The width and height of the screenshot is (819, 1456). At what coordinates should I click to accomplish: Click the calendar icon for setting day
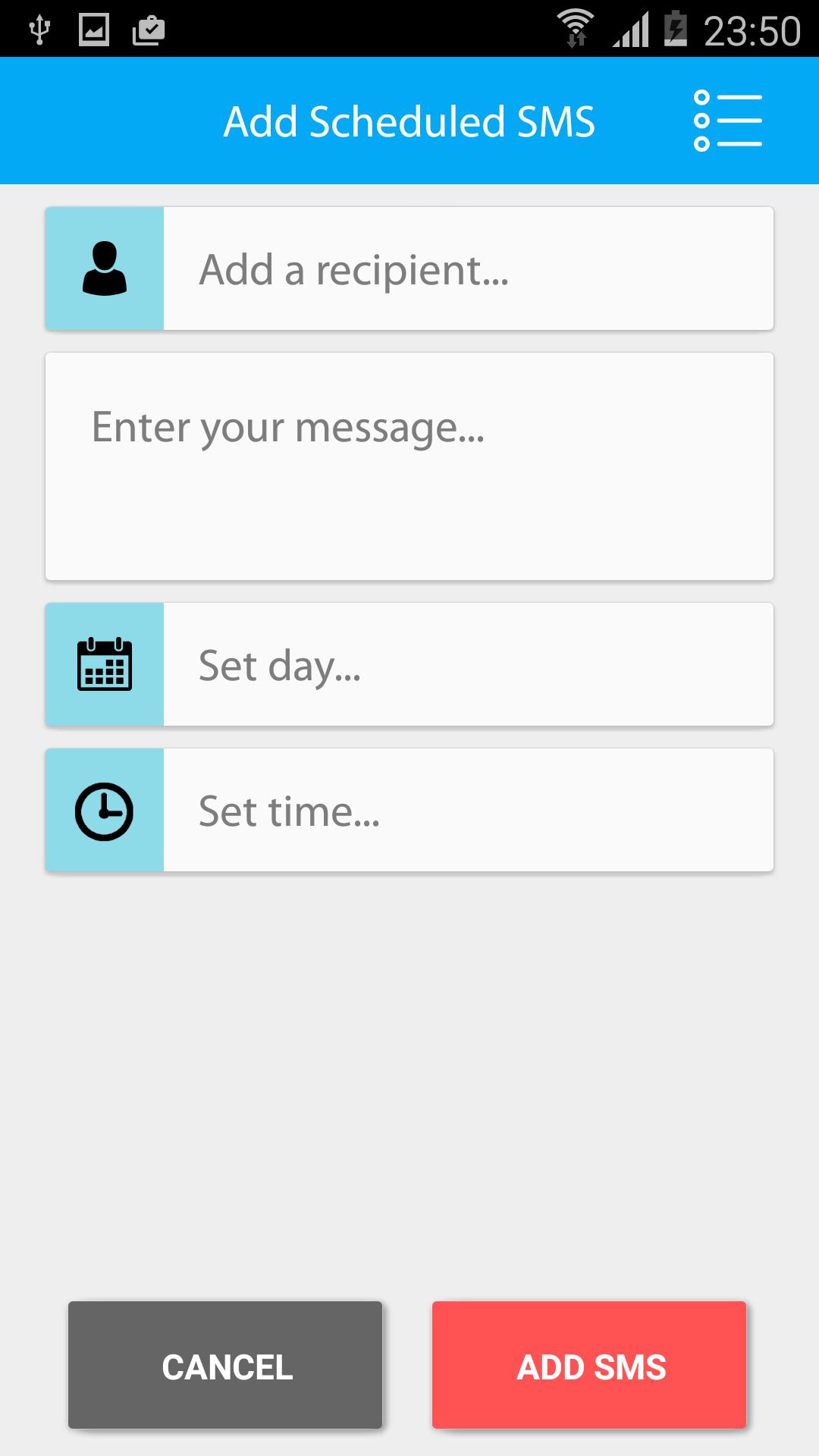tap(105, 665)
